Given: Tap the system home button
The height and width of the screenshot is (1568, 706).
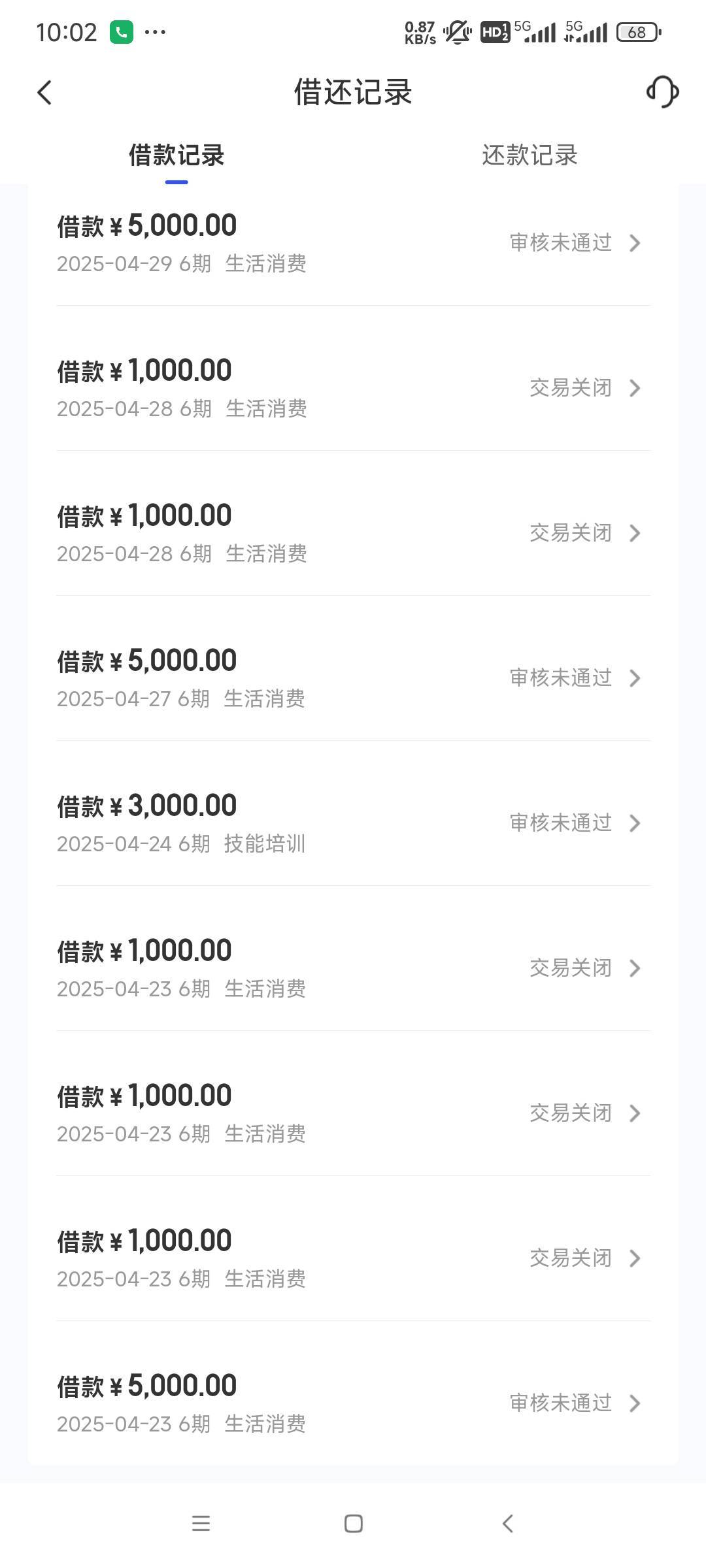Looking at the screenshot, I should (x=354, y=1524).
